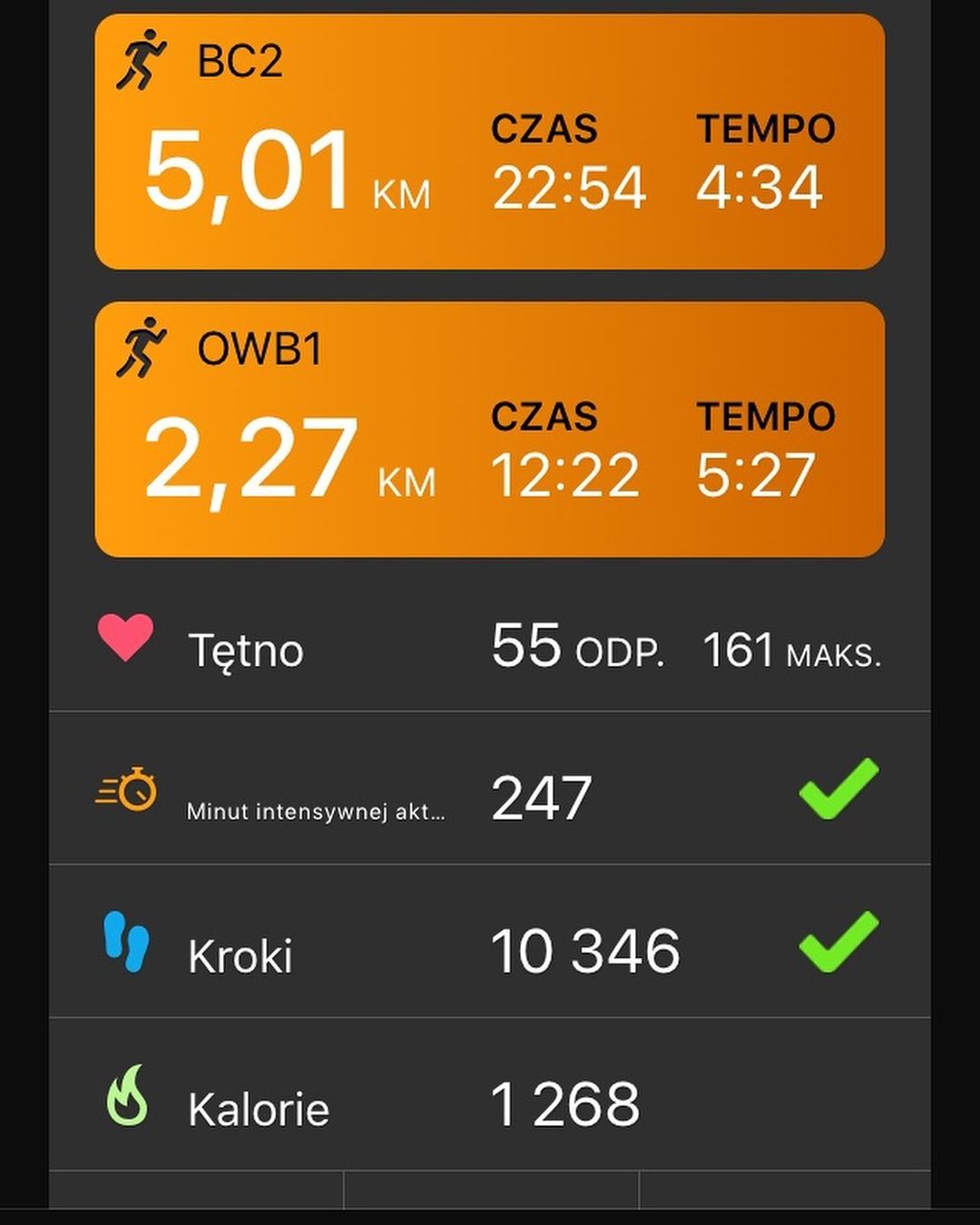Open Minut intensywnej aktywności row
Screen dimensions: 980x1225
(x=489, y=789)
